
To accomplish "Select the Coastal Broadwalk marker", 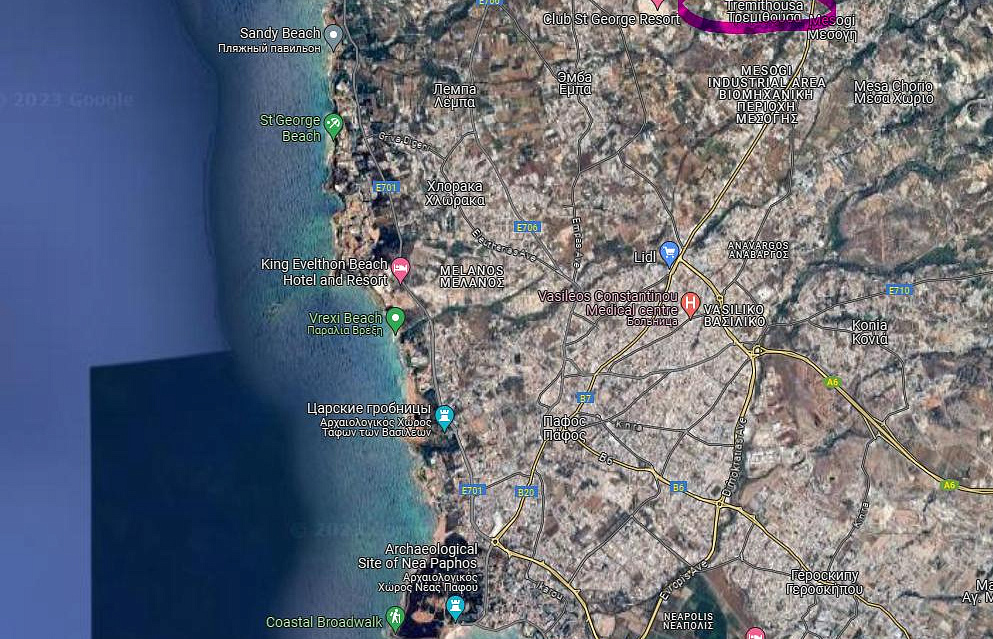I will coord(395,617).
